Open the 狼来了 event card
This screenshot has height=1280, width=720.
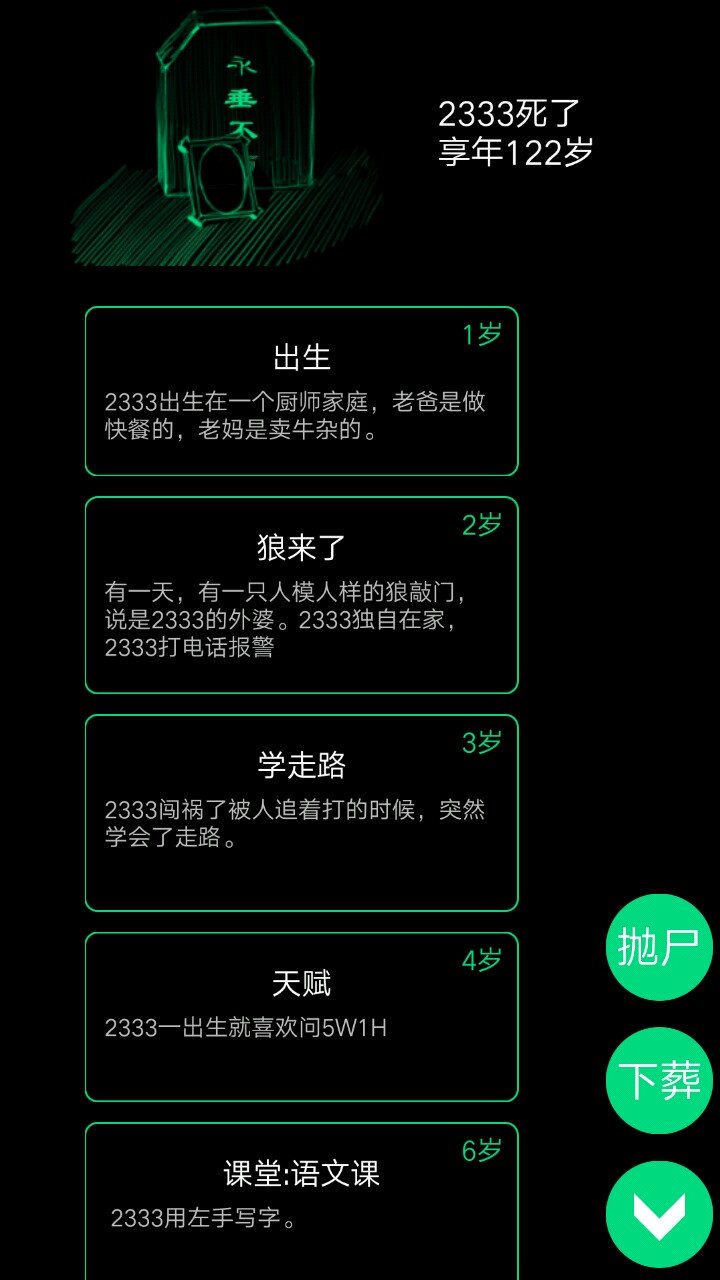(x=301, y=594)
